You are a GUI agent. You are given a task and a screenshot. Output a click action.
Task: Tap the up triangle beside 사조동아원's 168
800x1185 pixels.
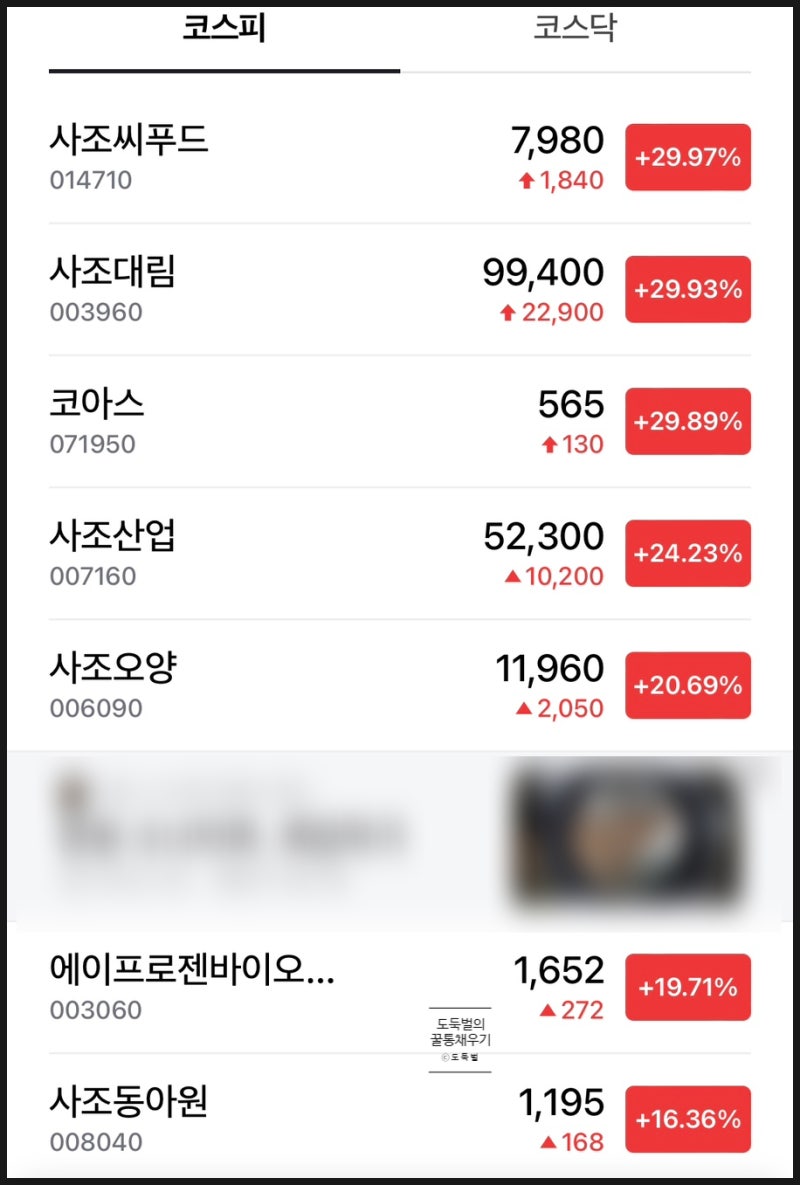[549, 1143]
